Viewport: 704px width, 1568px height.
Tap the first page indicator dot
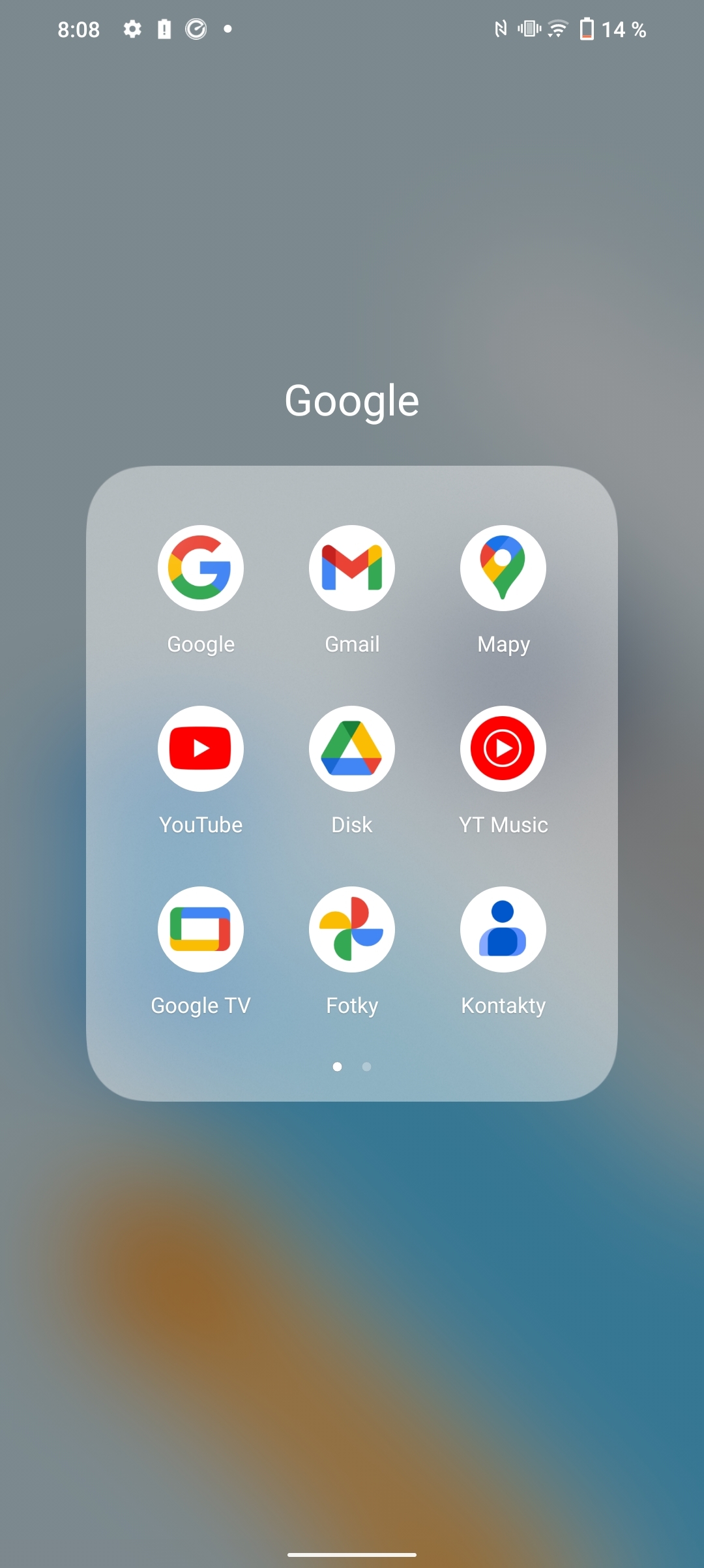pos(338,1068)
